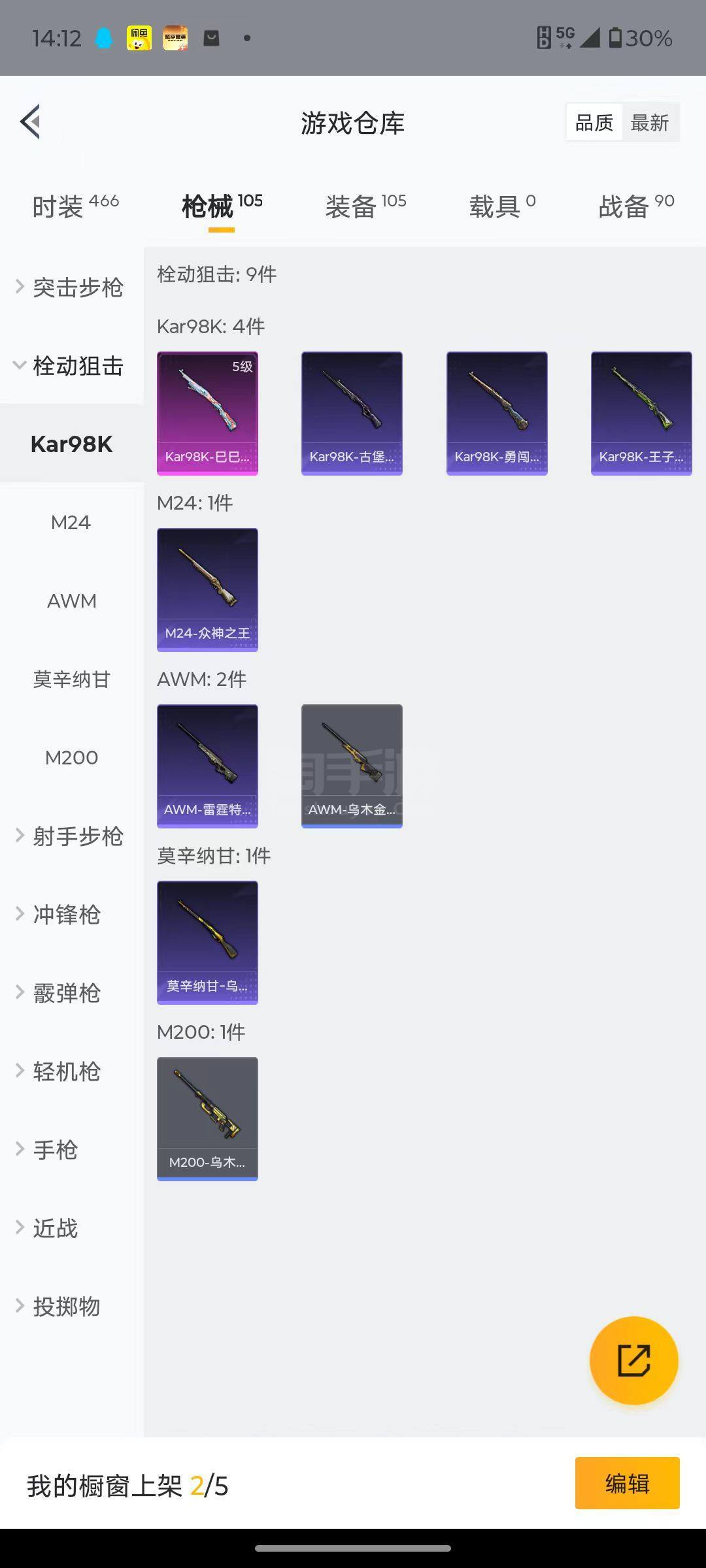Expand the 冲锋枪 category
Screen dimensions: 706x1568
(65, 915)
